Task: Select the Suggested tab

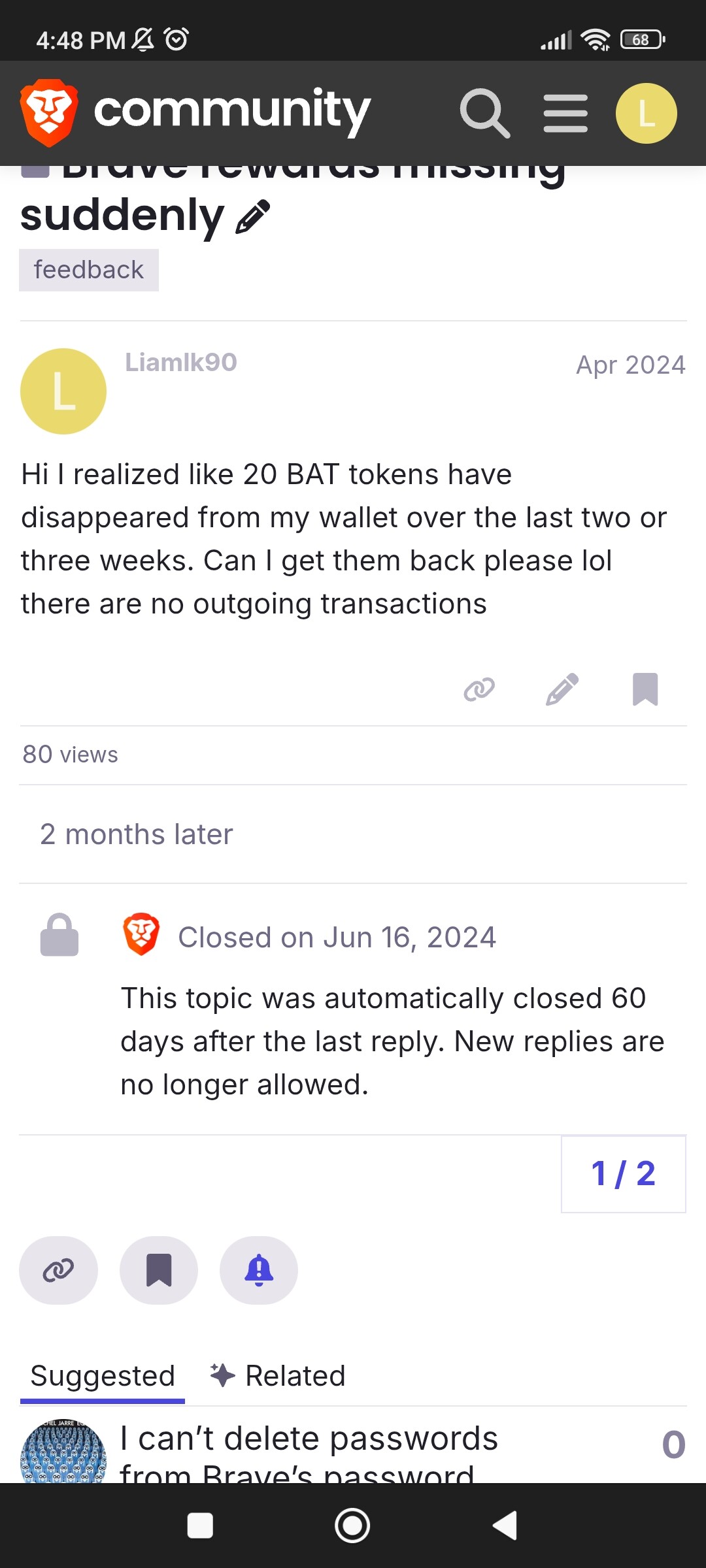Action: pos(103,1376)
